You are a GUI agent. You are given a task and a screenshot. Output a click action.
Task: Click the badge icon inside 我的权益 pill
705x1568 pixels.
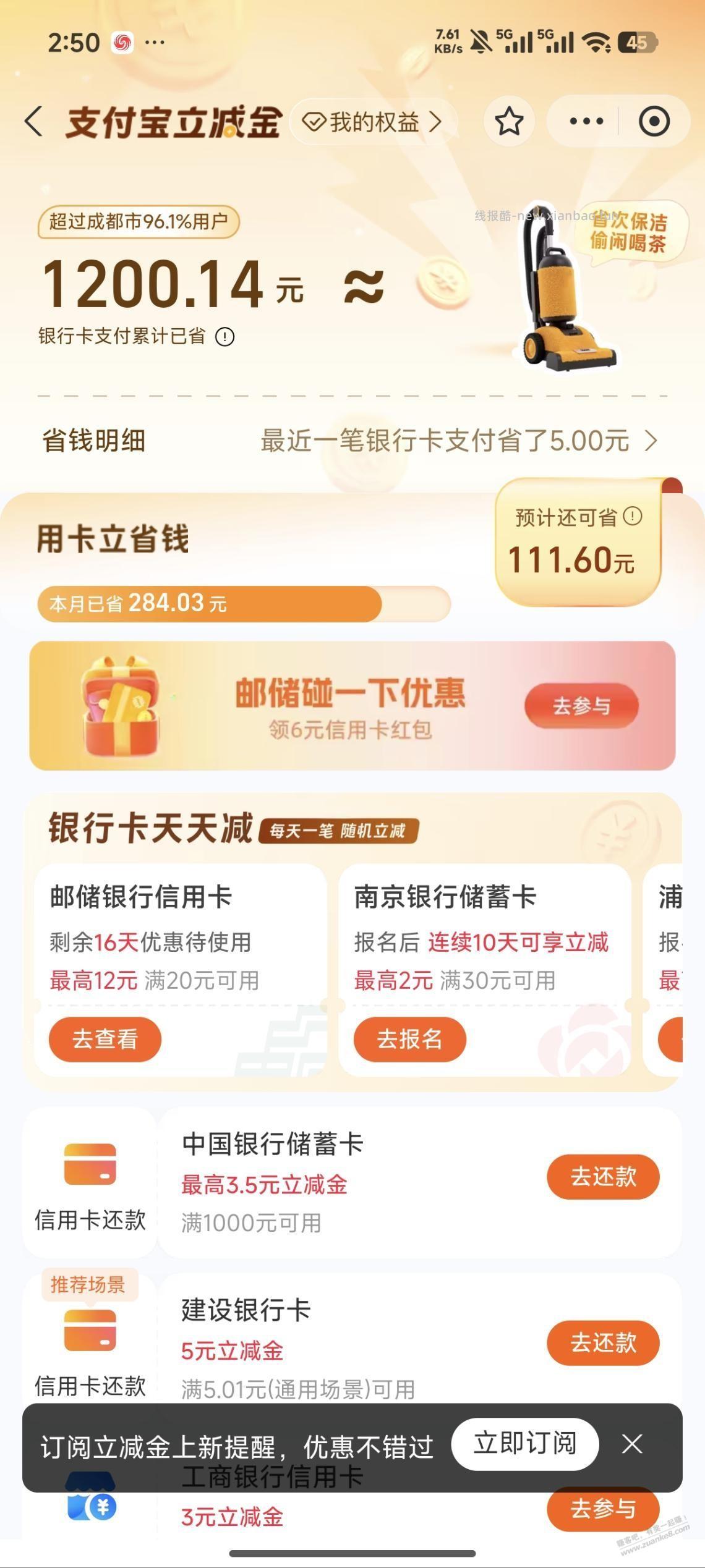click(x=315, y=121)
